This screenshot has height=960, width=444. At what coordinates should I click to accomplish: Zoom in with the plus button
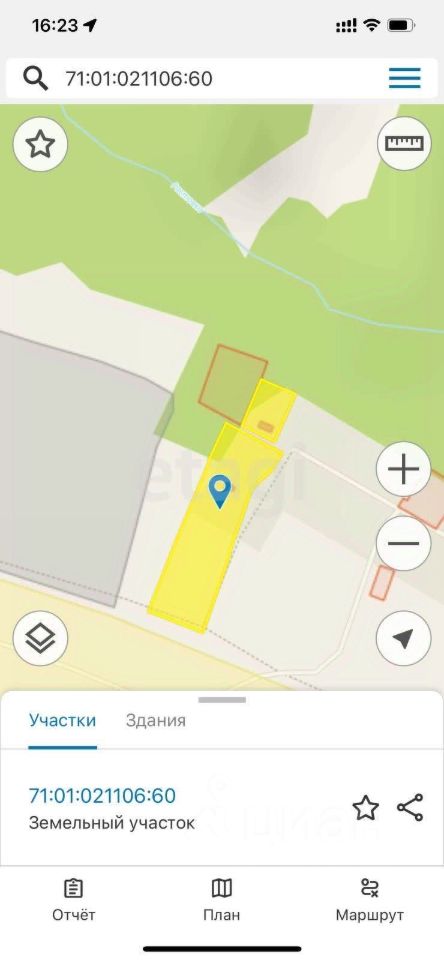[x=404, y=470]
